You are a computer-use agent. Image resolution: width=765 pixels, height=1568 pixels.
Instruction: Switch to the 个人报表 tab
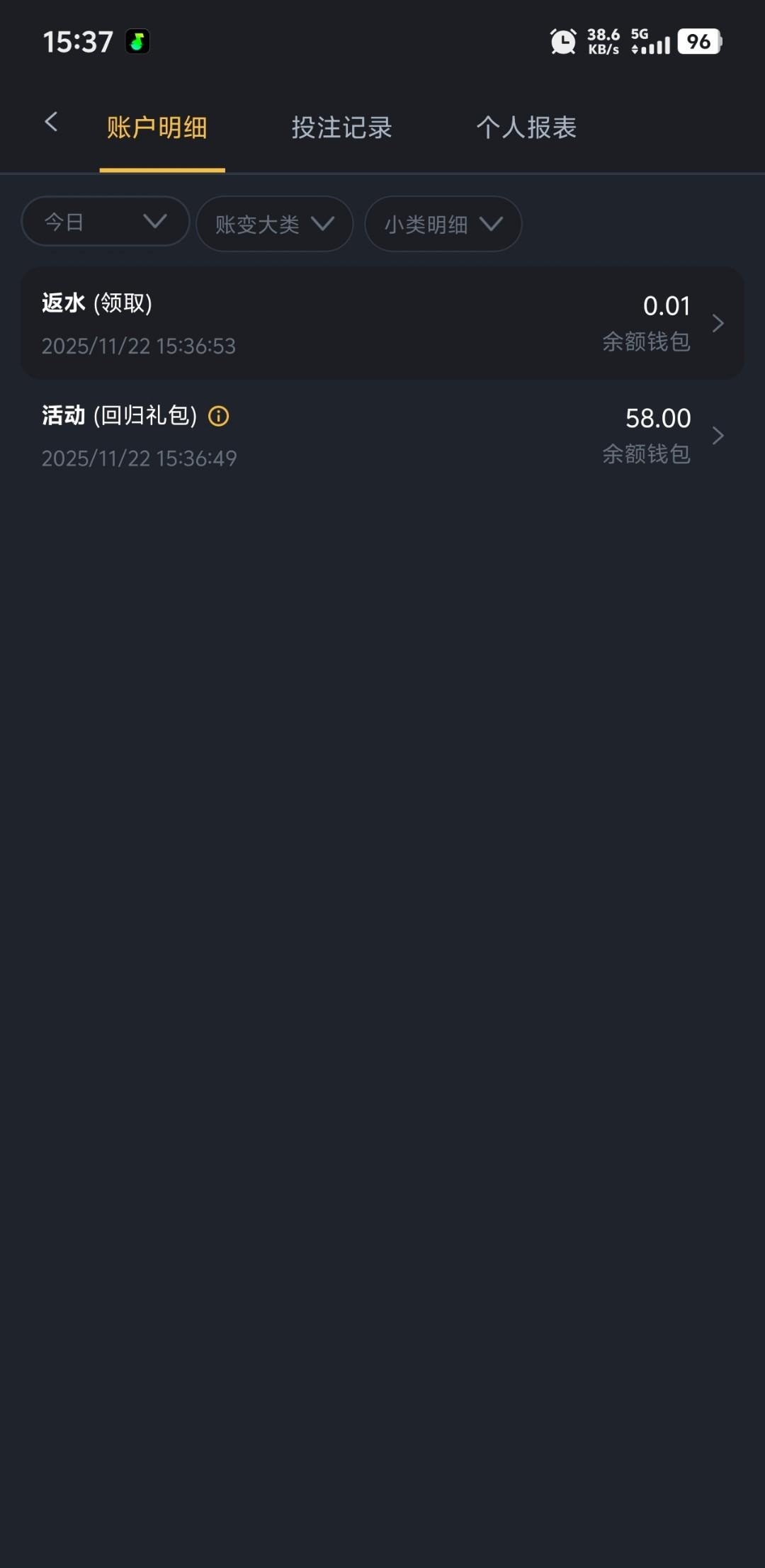pos(526,128)
